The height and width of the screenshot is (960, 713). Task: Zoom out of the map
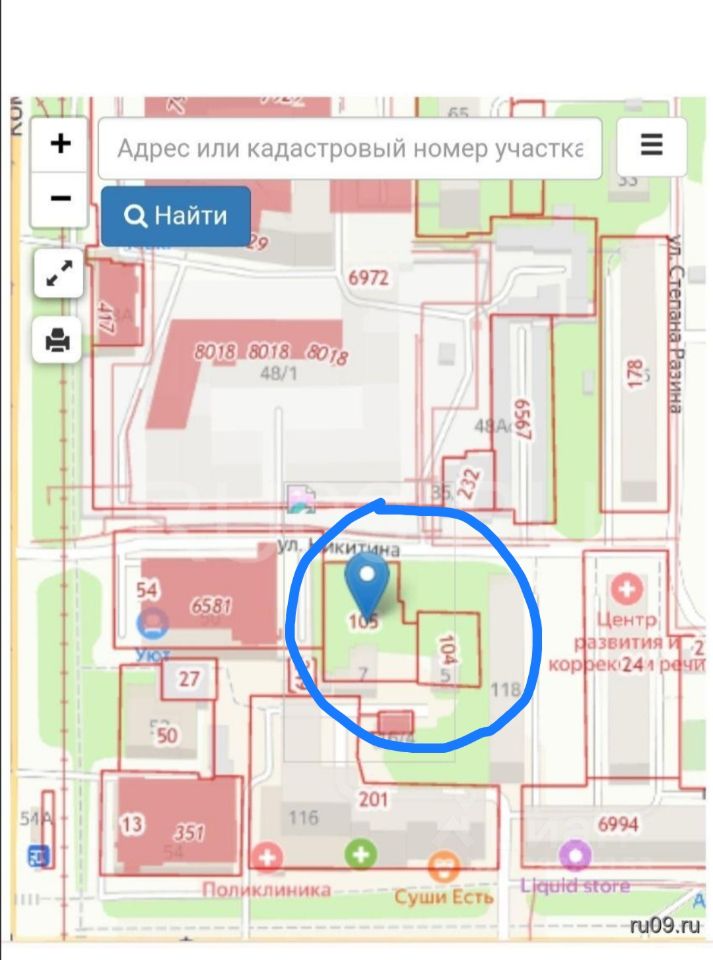tap(61, 198)
